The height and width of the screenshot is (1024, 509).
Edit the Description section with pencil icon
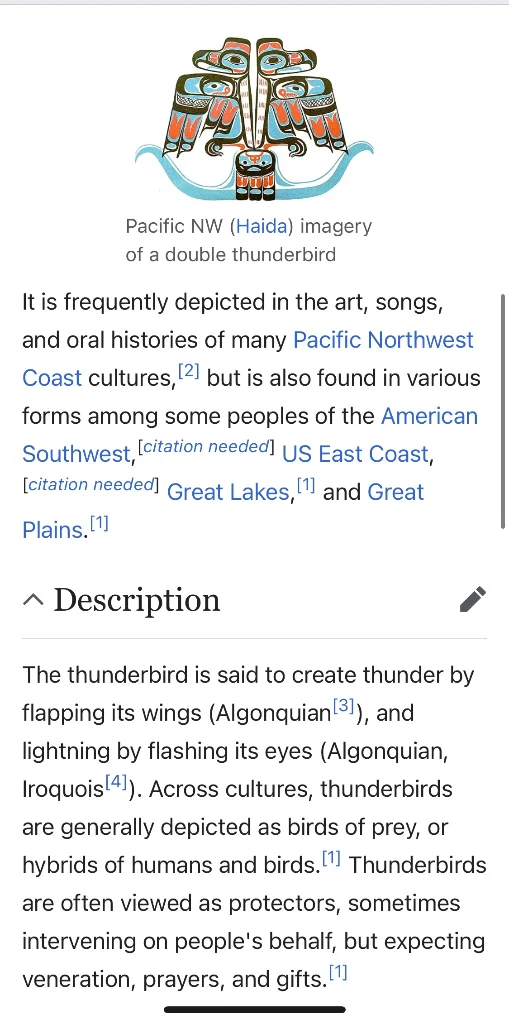[473, 600]
